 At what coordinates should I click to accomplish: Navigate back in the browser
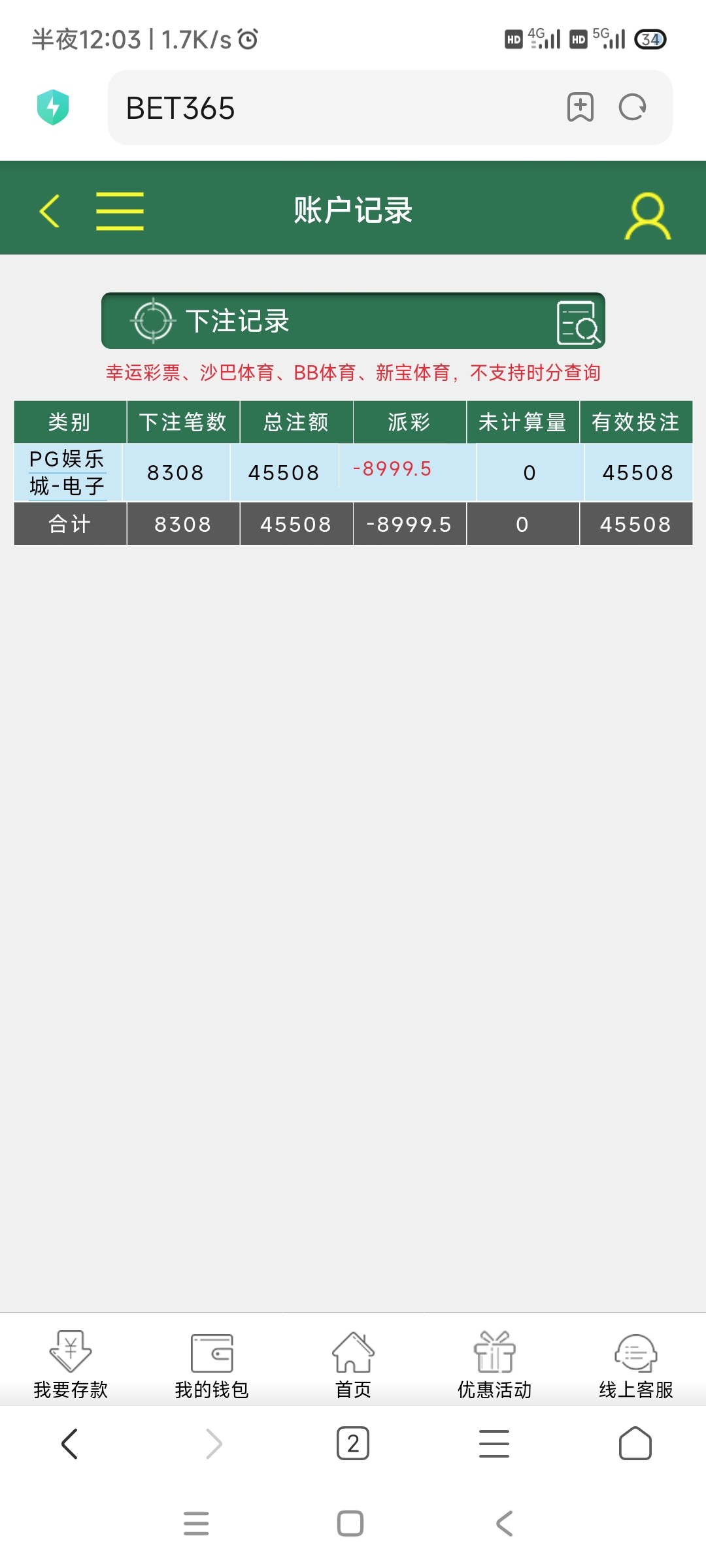pyautogui.click(x=70, y=1444)
